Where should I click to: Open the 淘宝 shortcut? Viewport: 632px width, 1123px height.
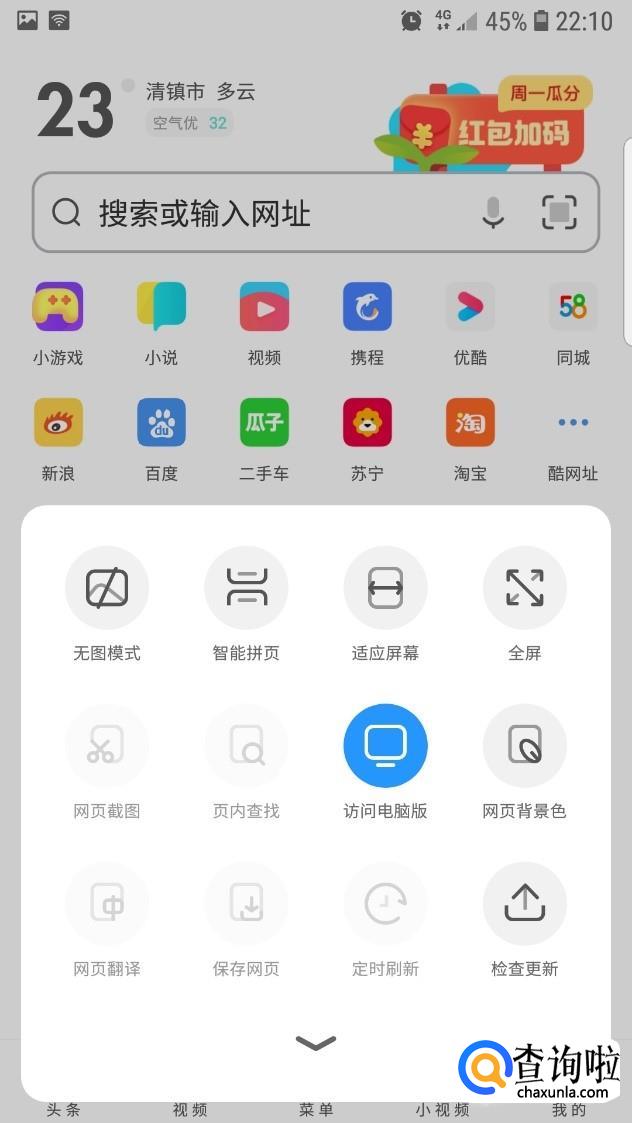point(470,423)
